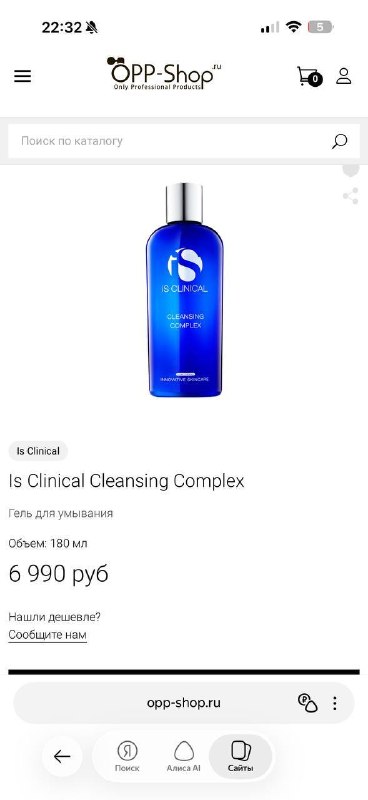Follow the Сообщите нам link
The height and width of the screenshot is (800, 368).
point(47,635)
